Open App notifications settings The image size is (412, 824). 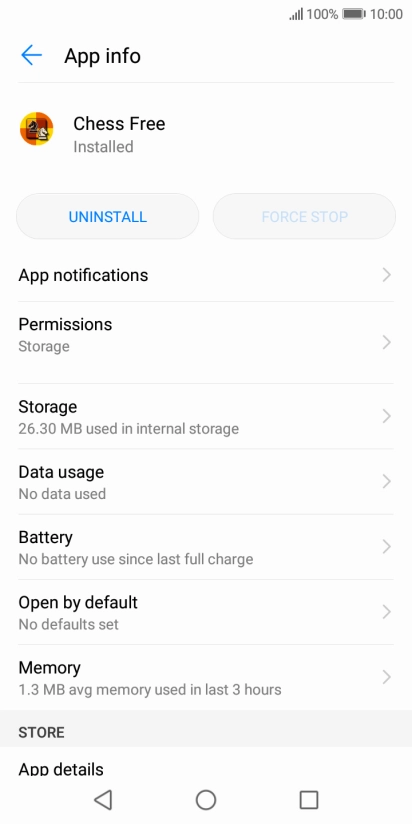(x=206, y=275)
